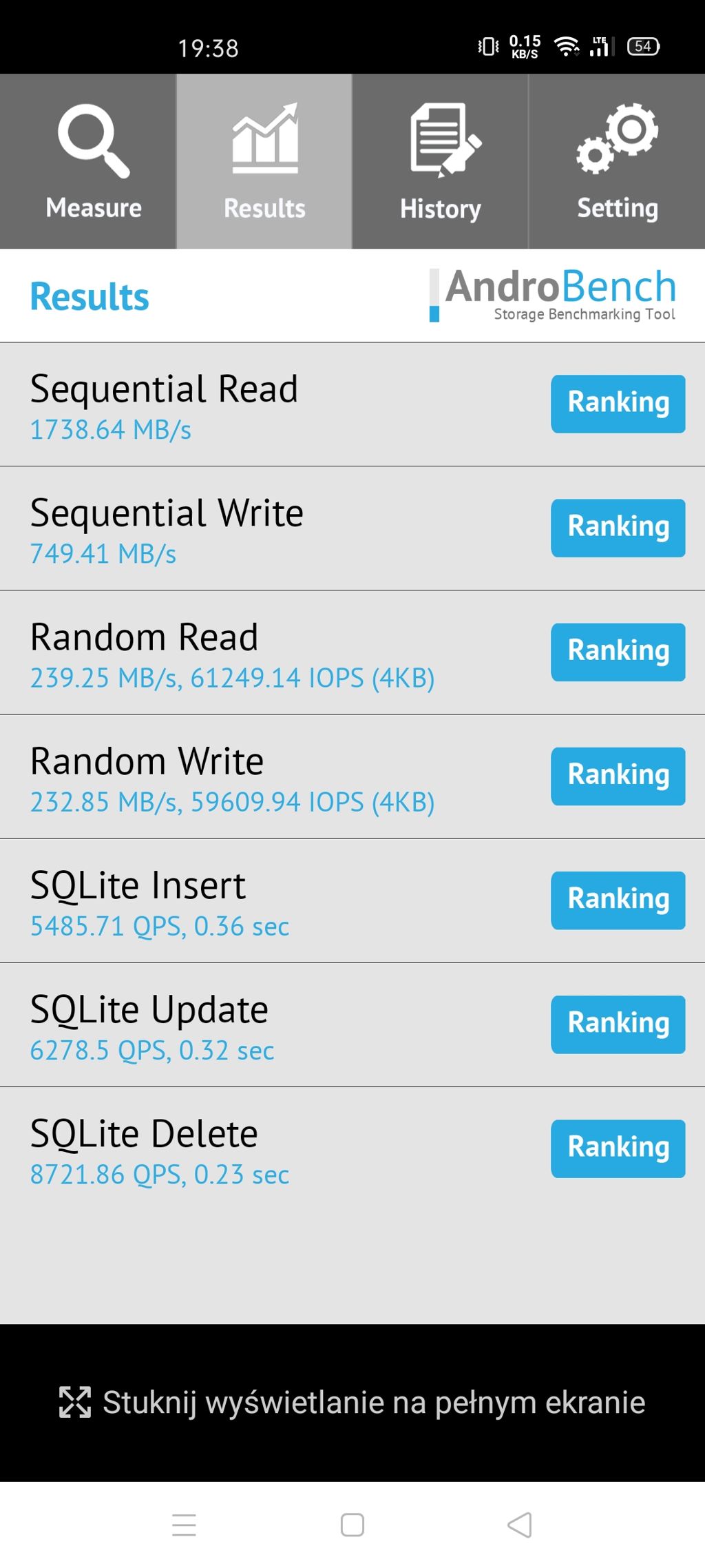705x1568 pixels.
Task: Show Random Read ranking
Action: point(618,652)
